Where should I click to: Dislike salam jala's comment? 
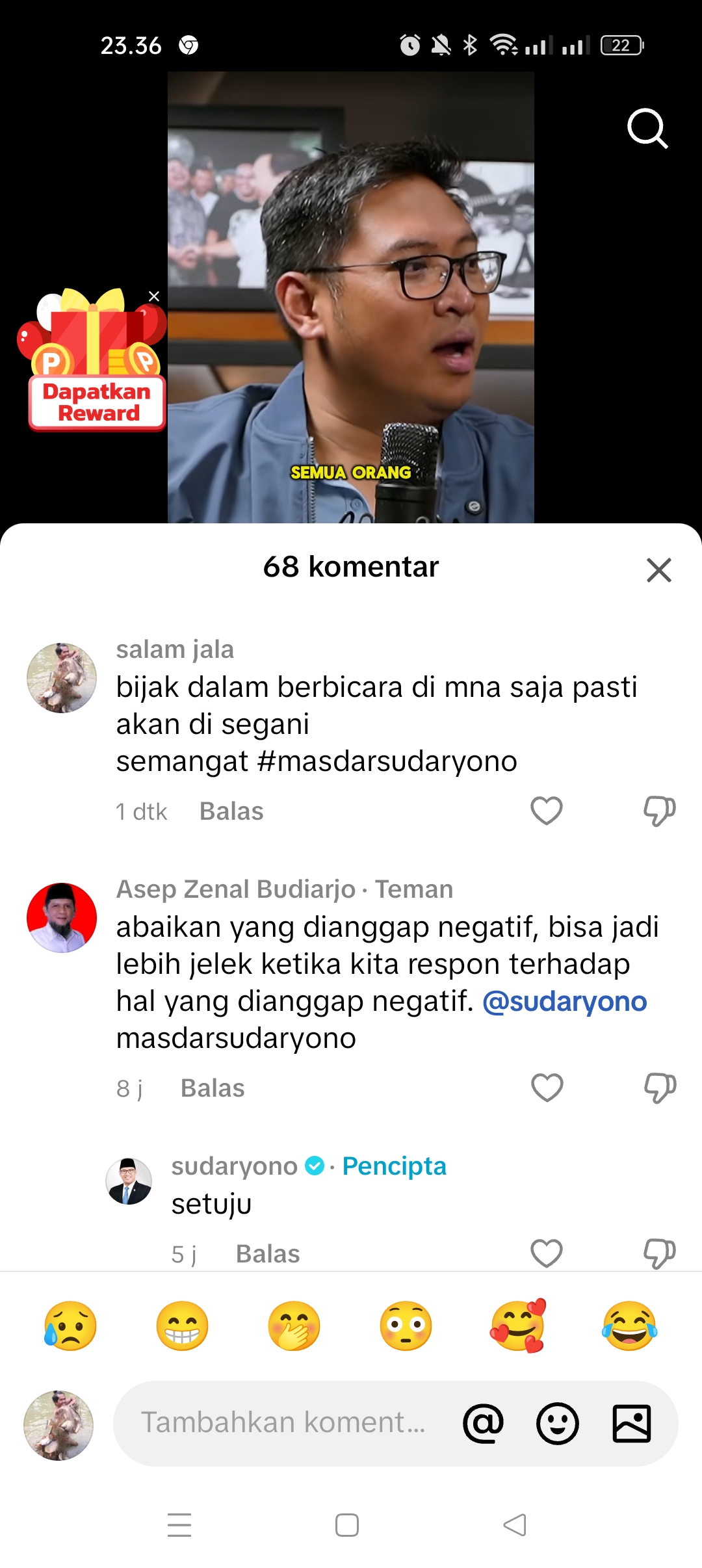(659, 811)
